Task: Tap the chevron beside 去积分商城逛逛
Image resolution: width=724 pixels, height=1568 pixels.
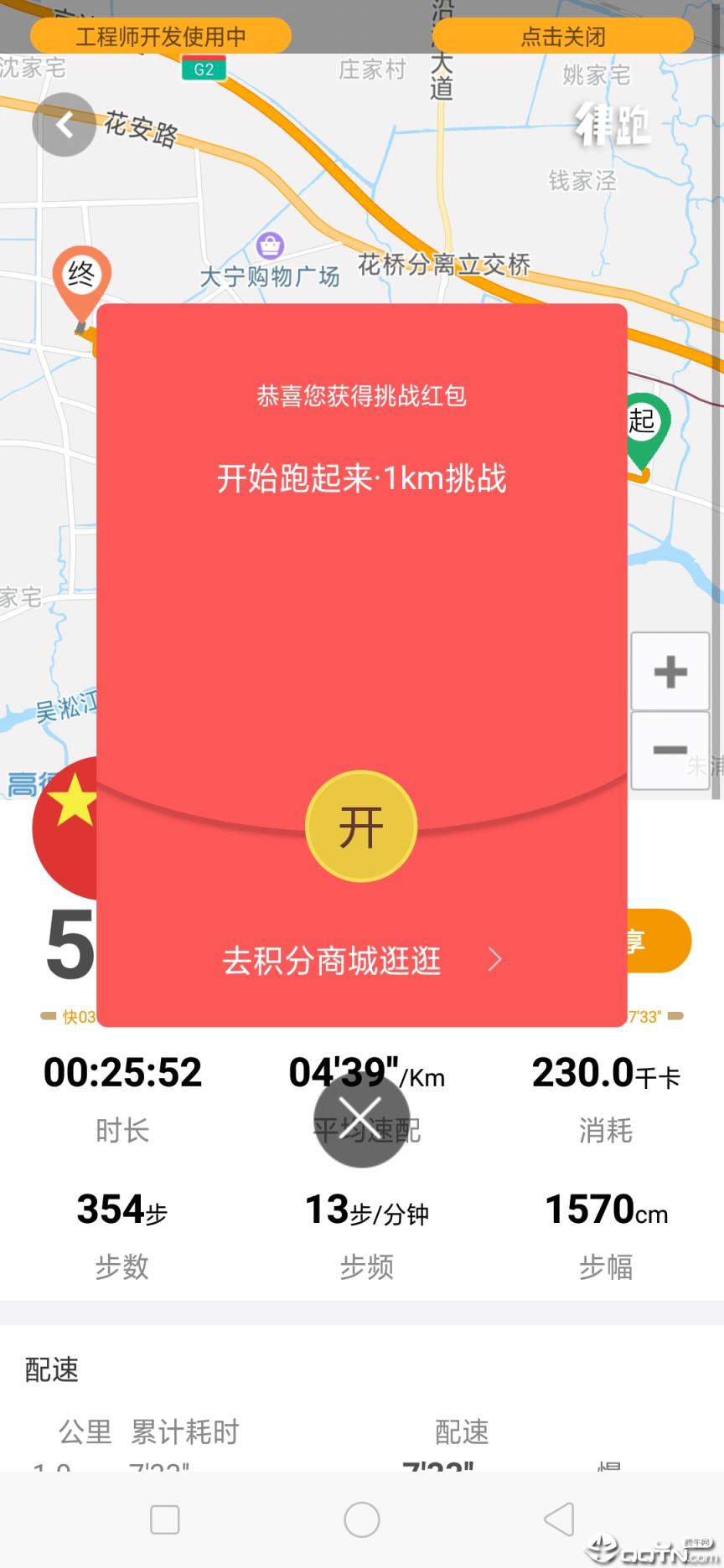Action: (495, 959)
